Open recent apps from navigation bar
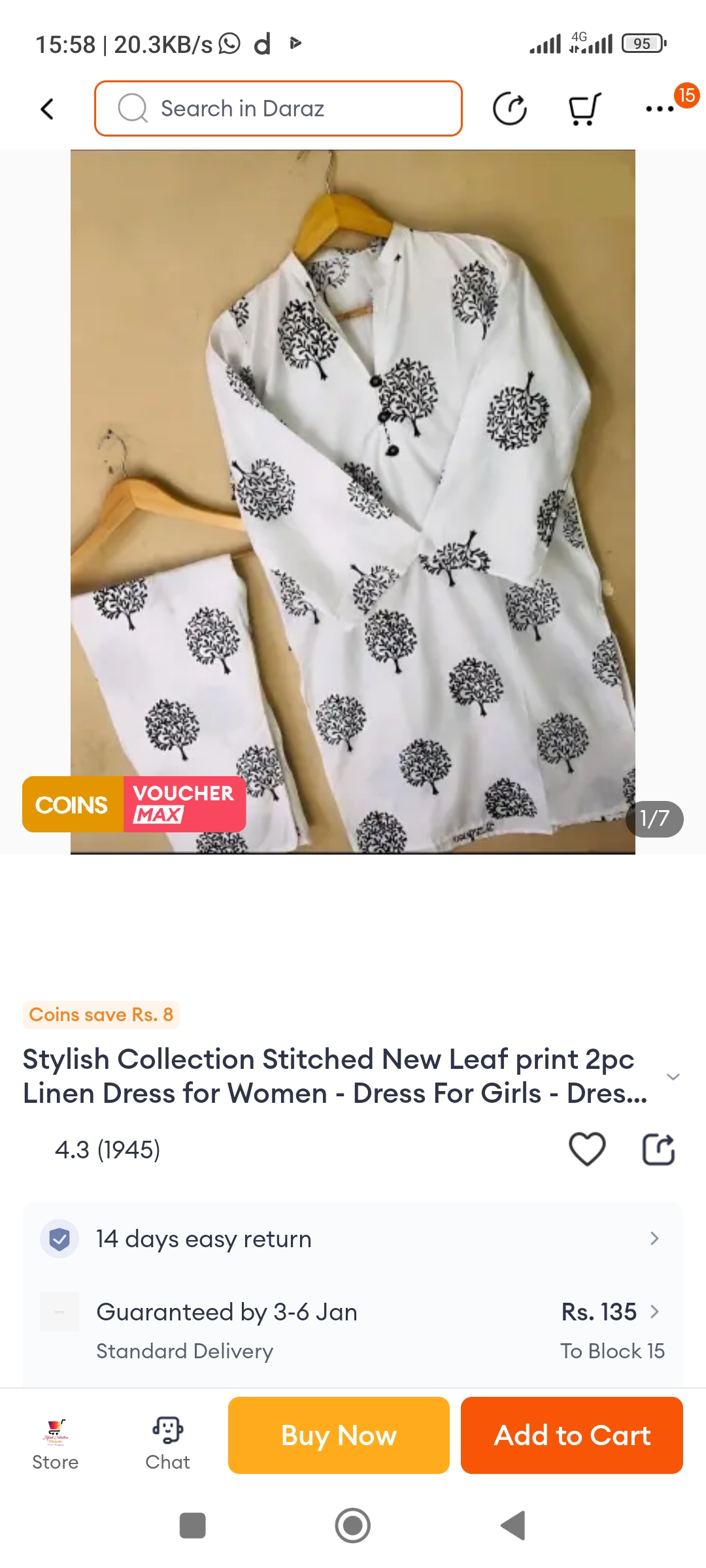Viewport: 706px width, 1568px height. click(x=193, y=1526)
